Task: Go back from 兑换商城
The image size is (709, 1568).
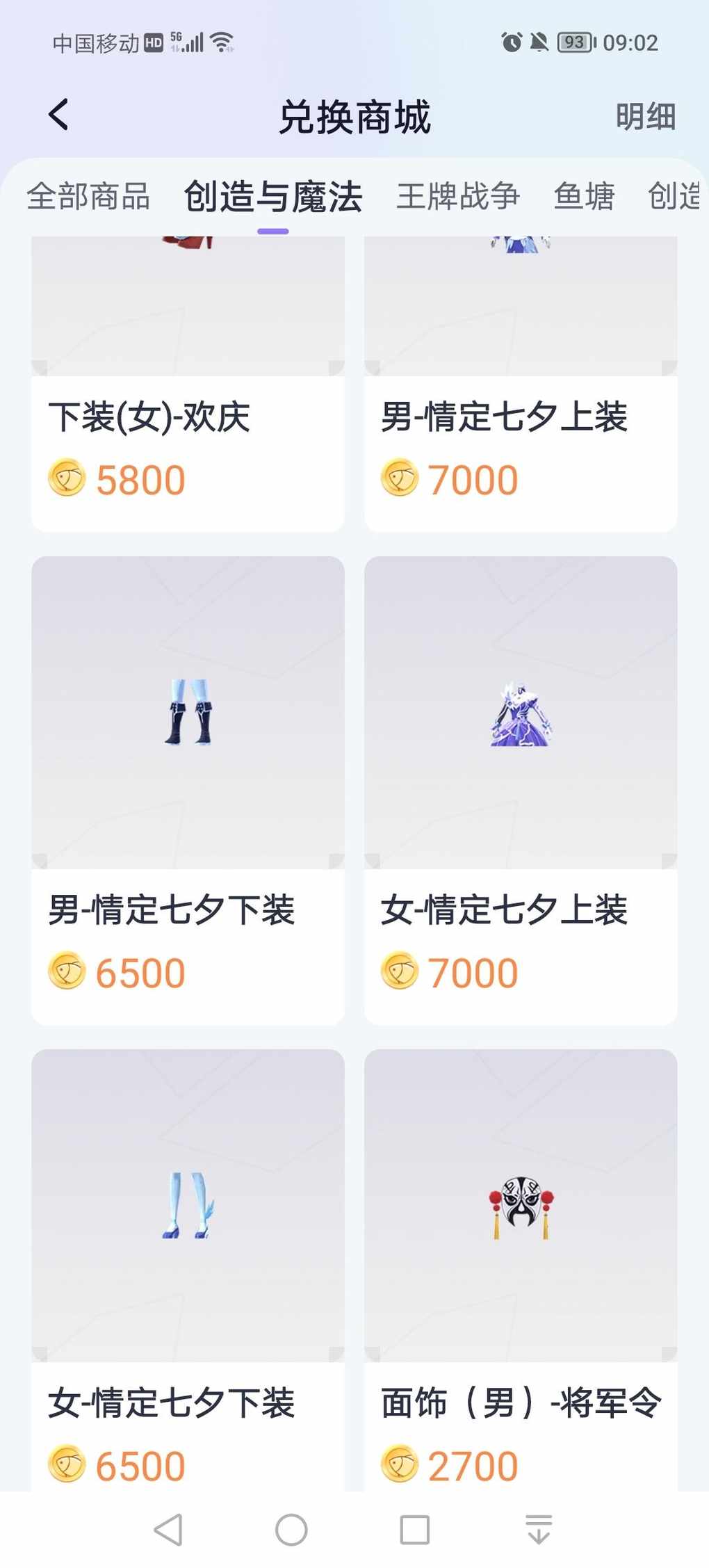Action: [60, 115]
